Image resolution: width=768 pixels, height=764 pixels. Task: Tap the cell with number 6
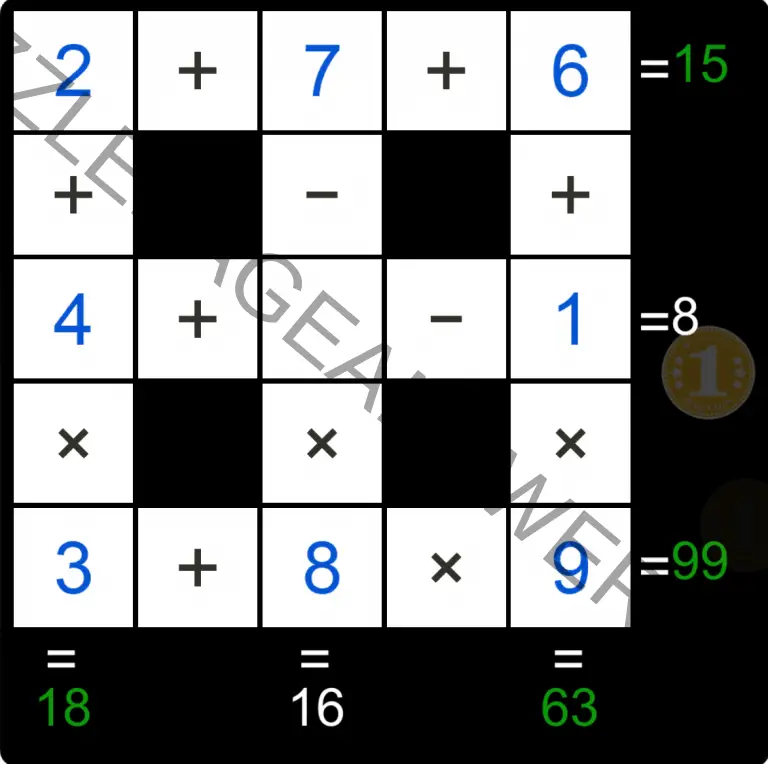click(570, 70)
